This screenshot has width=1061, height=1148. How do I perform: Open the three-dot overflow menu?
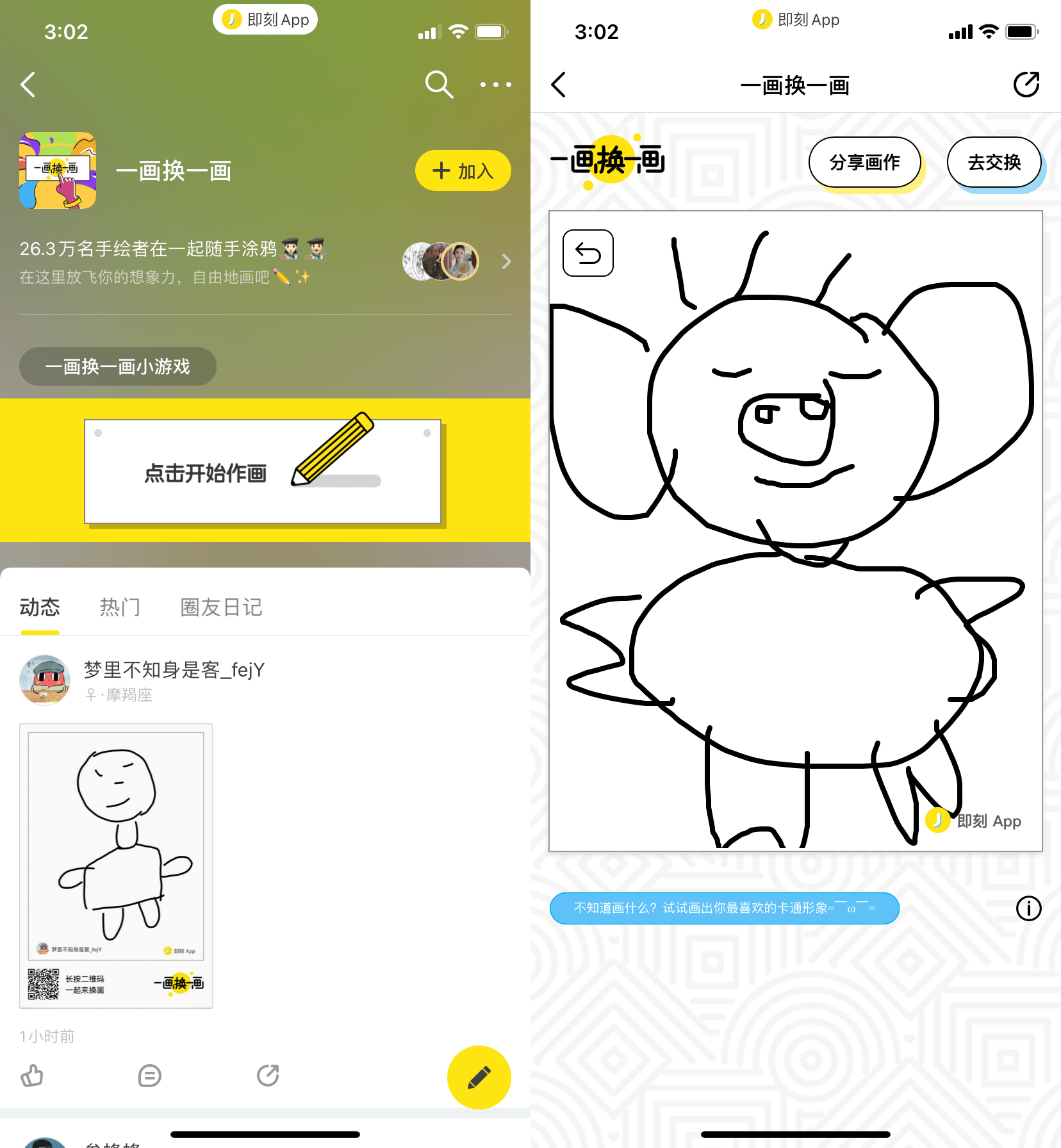495,85
